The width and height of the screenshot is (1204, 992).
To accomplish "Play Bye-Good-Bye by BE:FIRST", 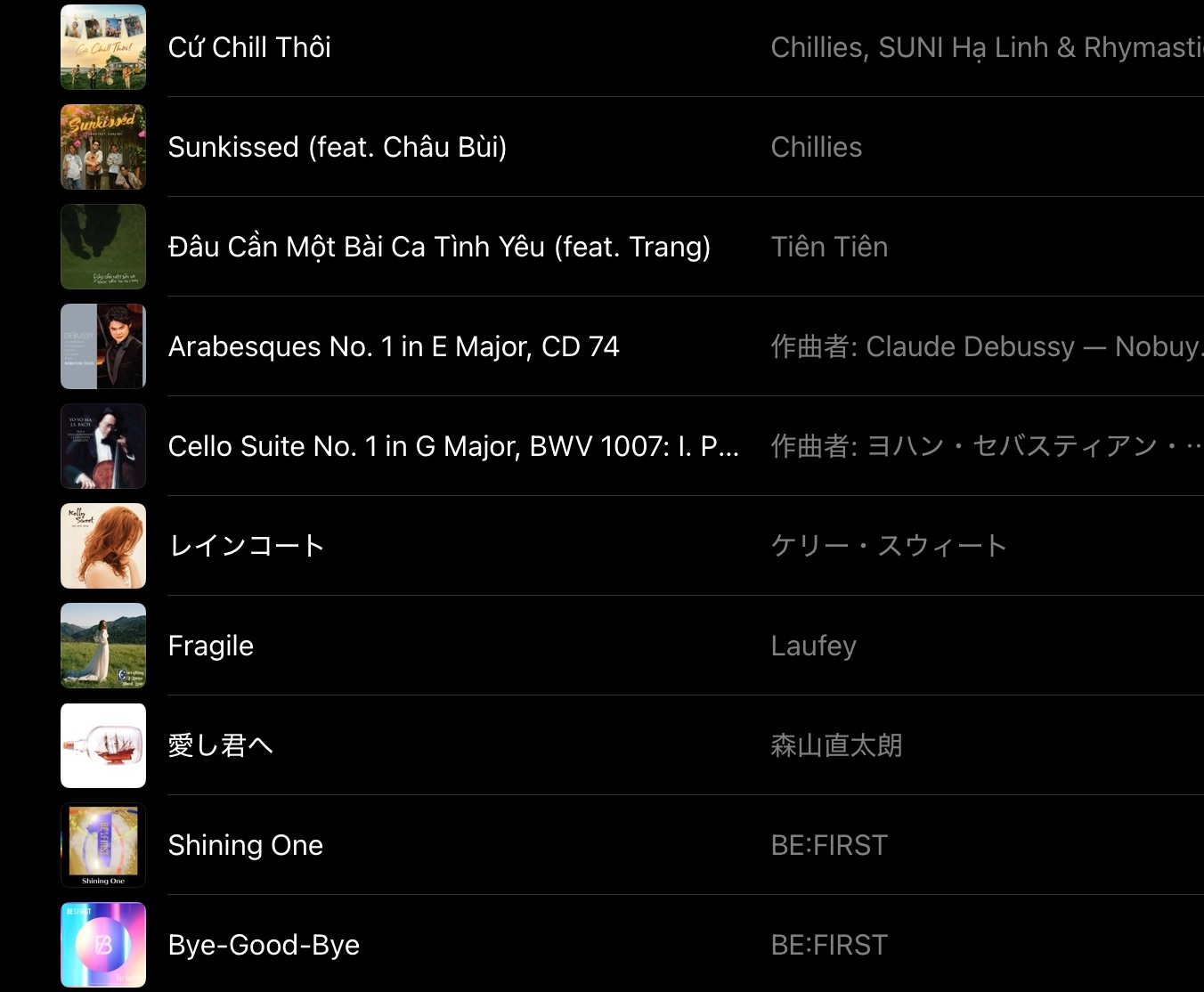I will 264,945.
